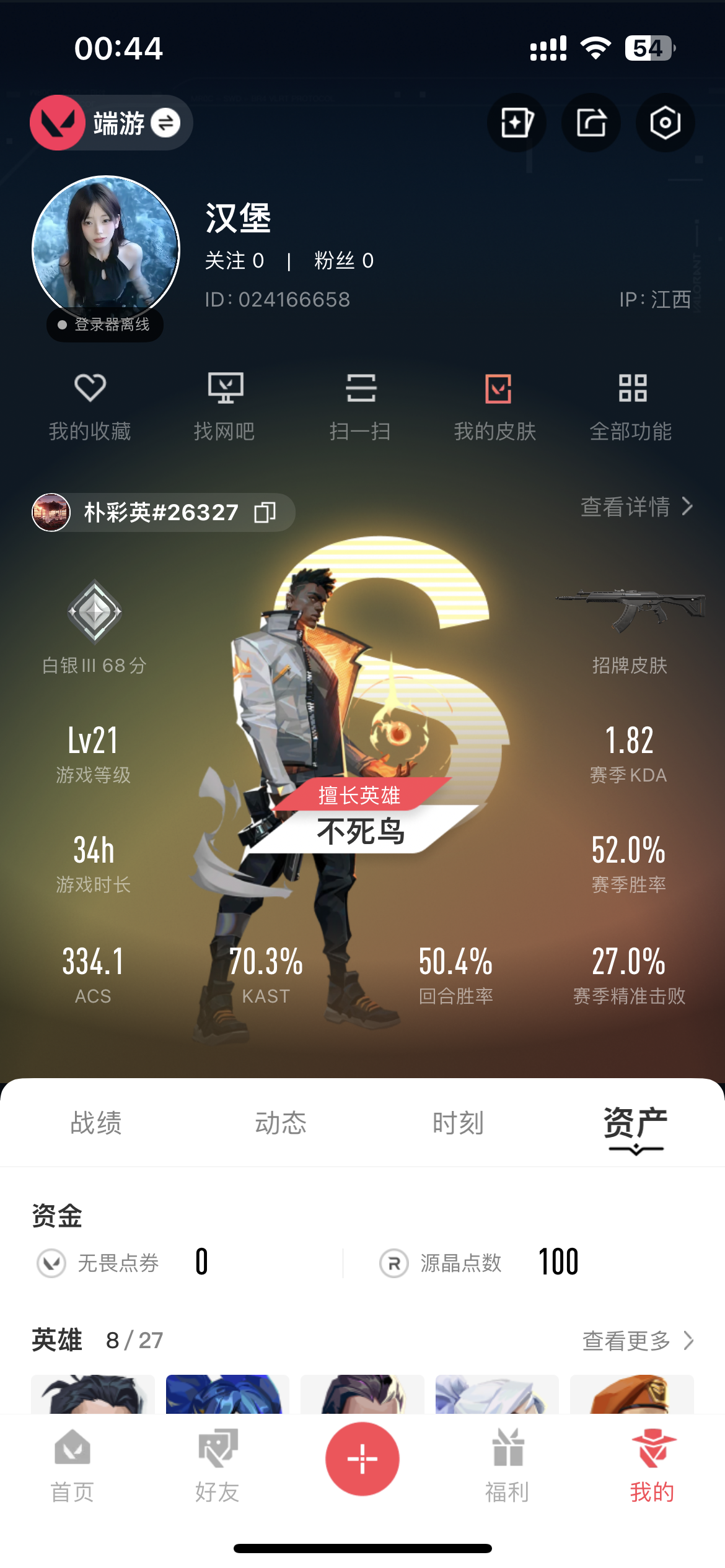Open settings hexagon icon

pyautogui.click(x=665, y=123)
